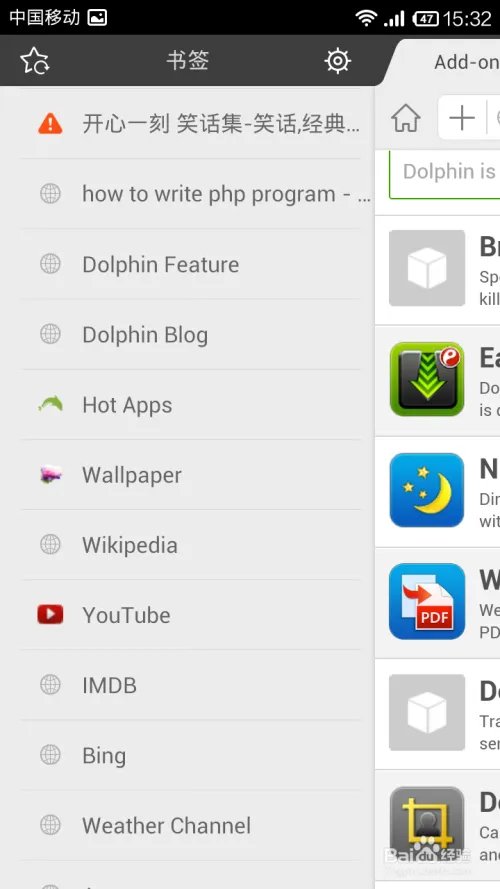Select the Bing bookmark

coord(190,755)
